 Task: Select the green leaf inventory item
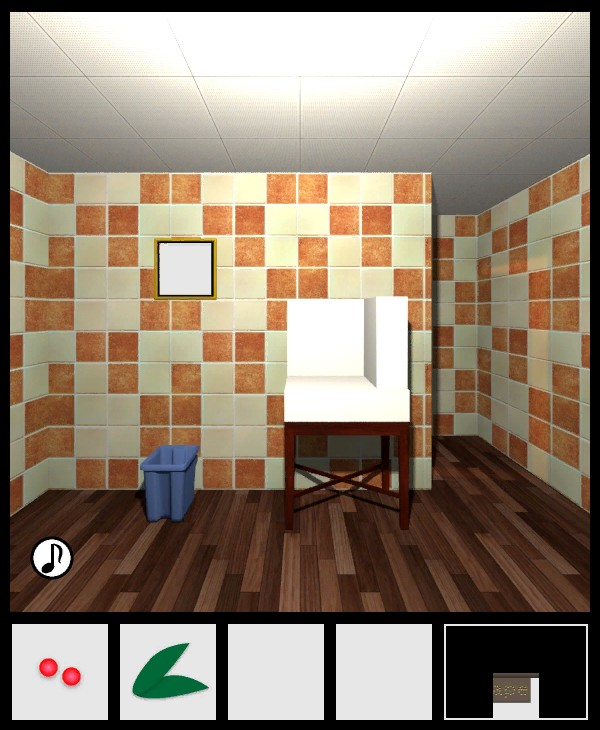click(168, 672)
